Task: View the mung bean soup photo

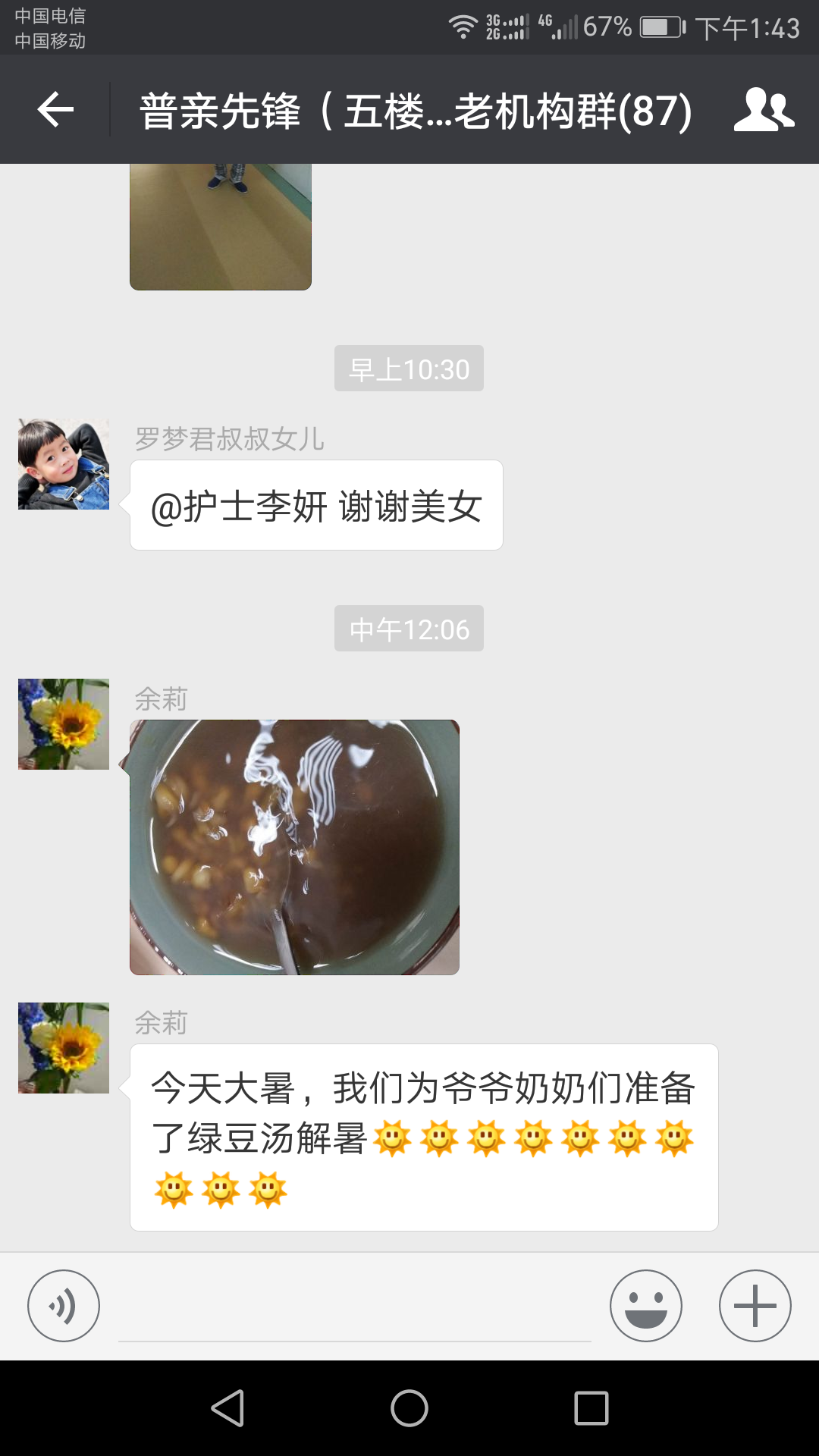Action: pos(294,847)
